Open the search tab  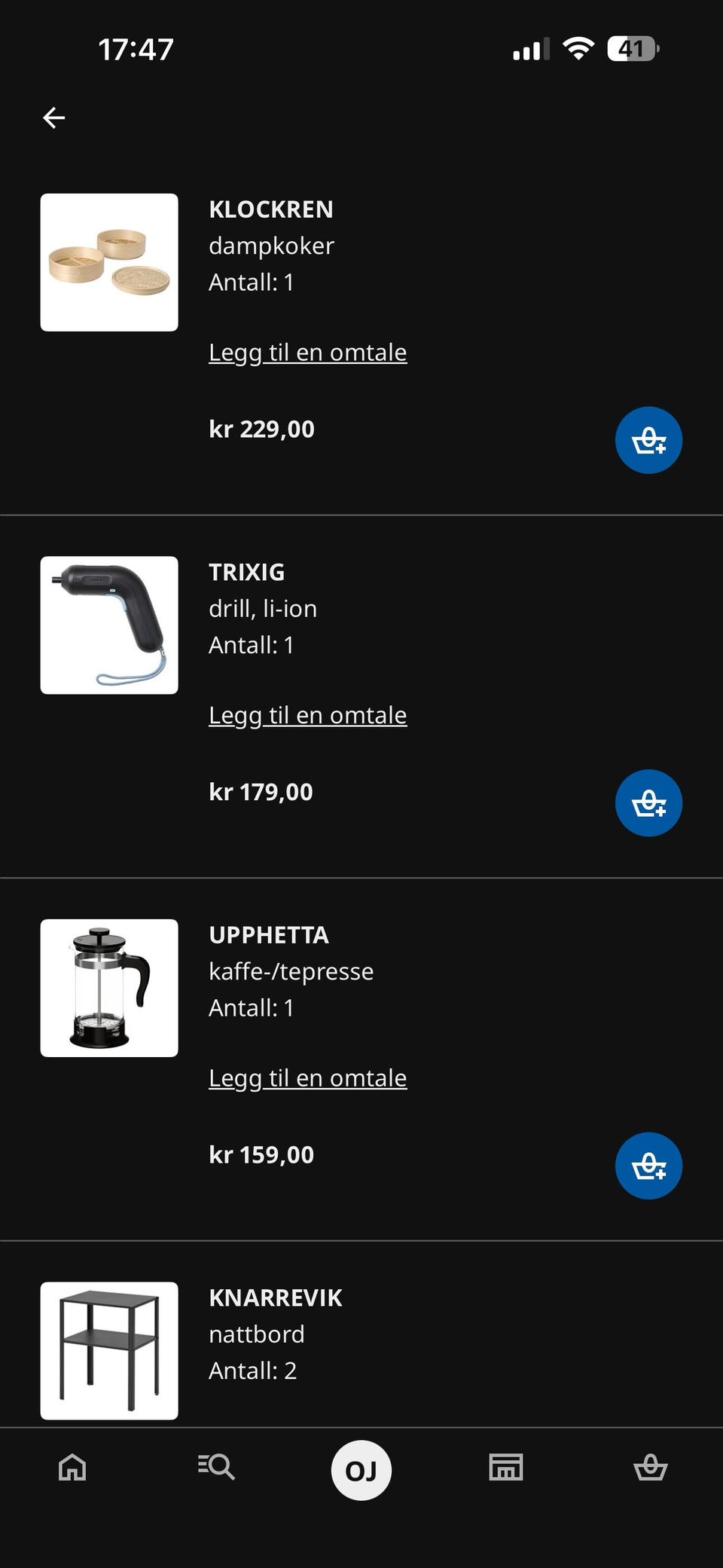click(x=216, y=1467)
